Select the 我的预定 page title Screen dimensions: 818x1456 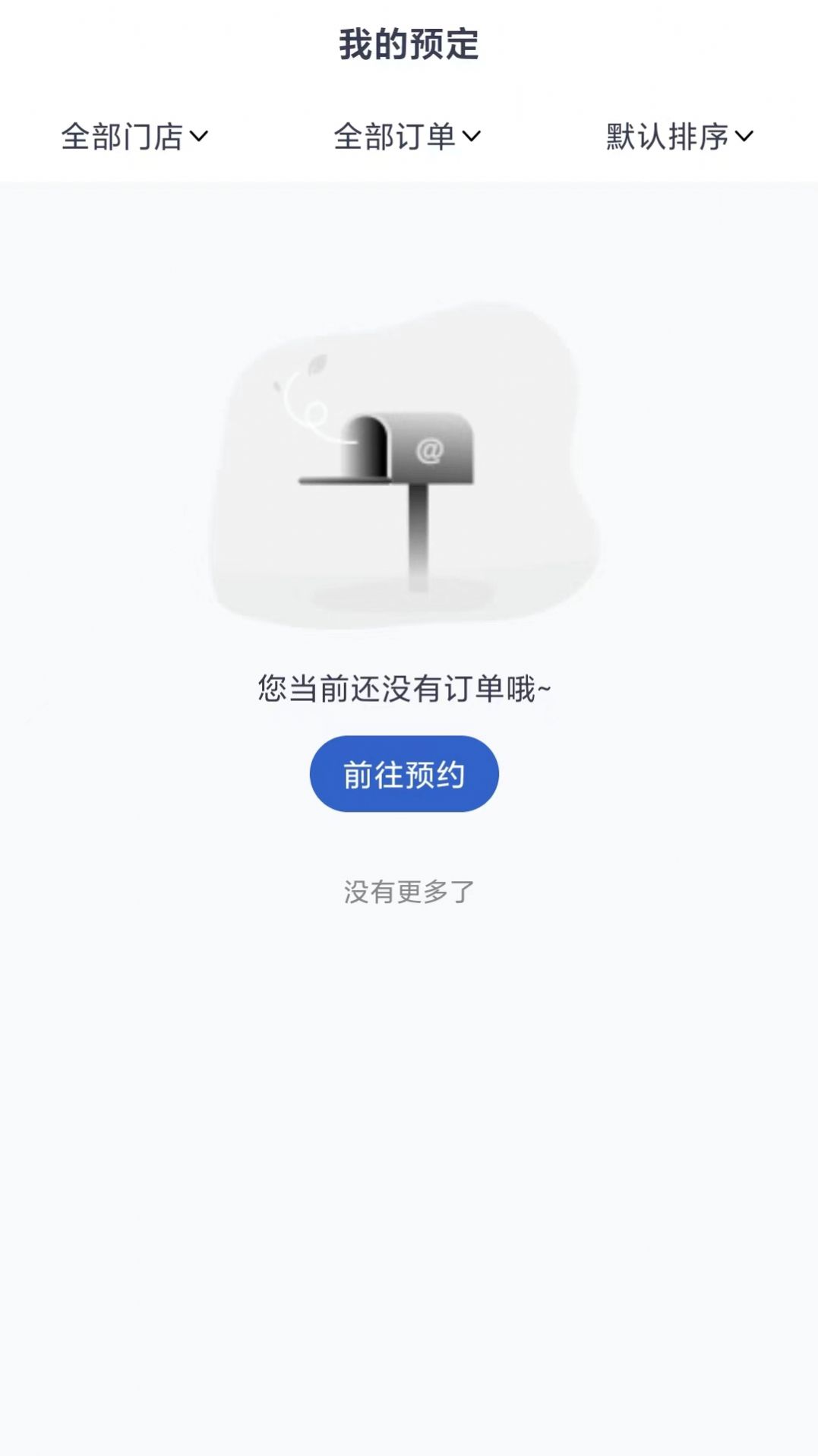pos(409,43)
